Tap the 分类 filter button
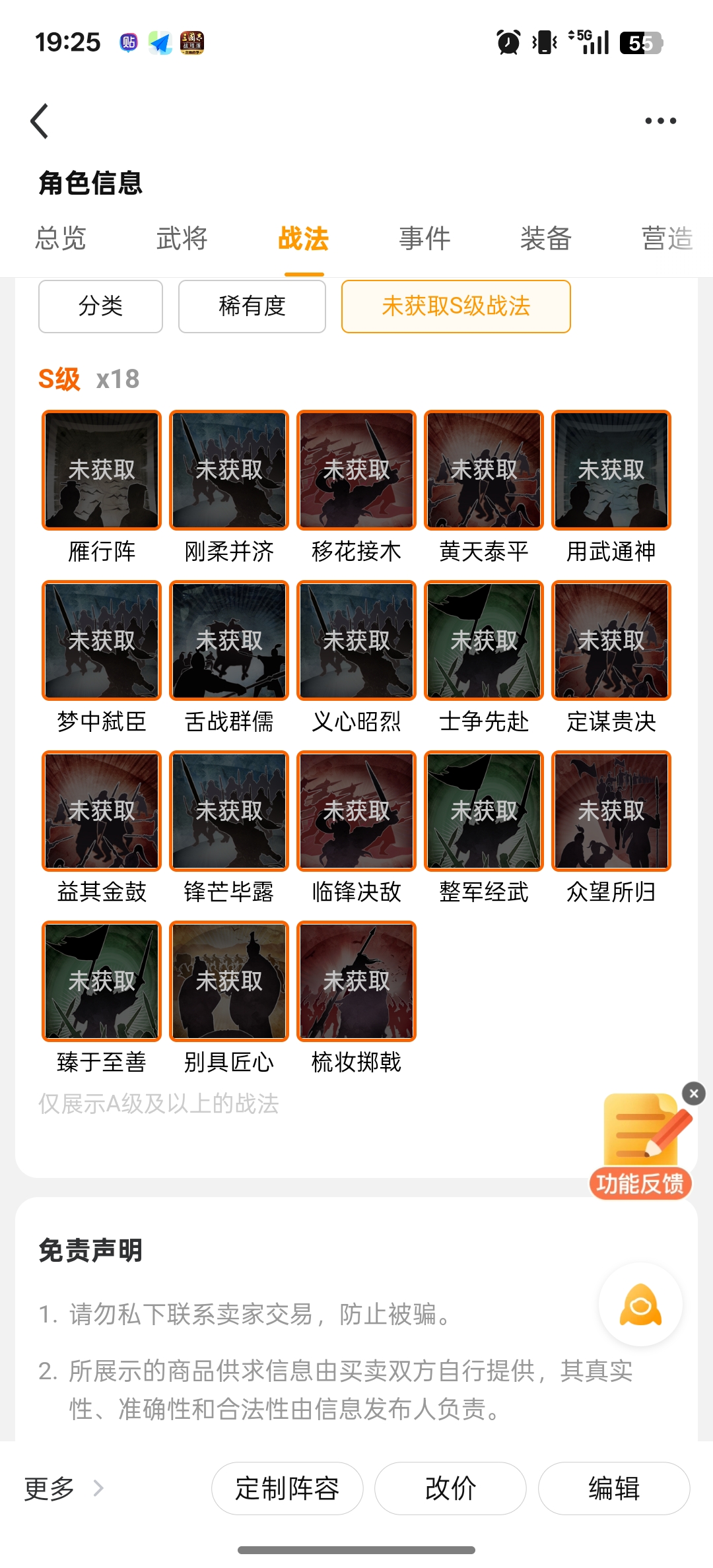Screen dimensions: 713x1568 tap(100, 306)
